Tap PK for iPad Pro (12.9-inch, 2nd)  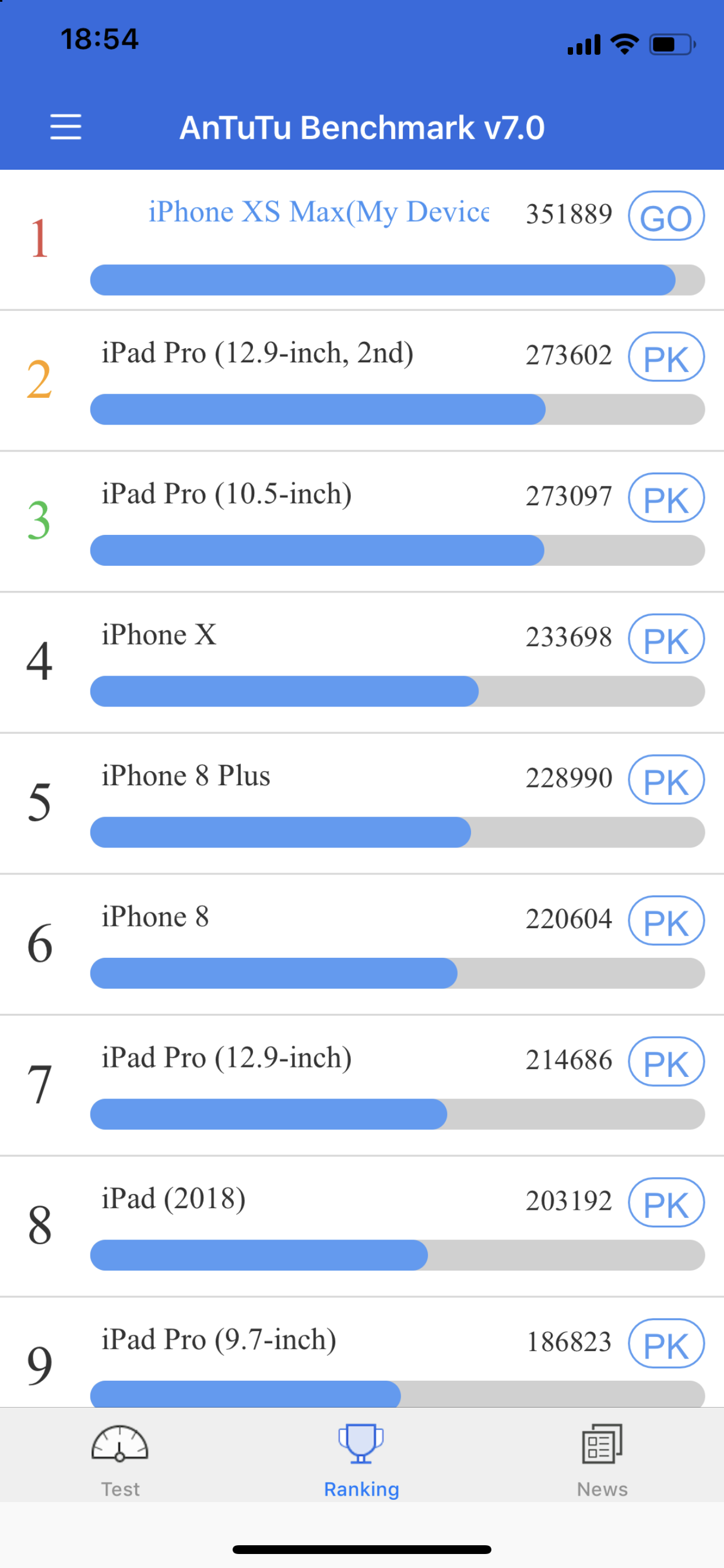666,358
